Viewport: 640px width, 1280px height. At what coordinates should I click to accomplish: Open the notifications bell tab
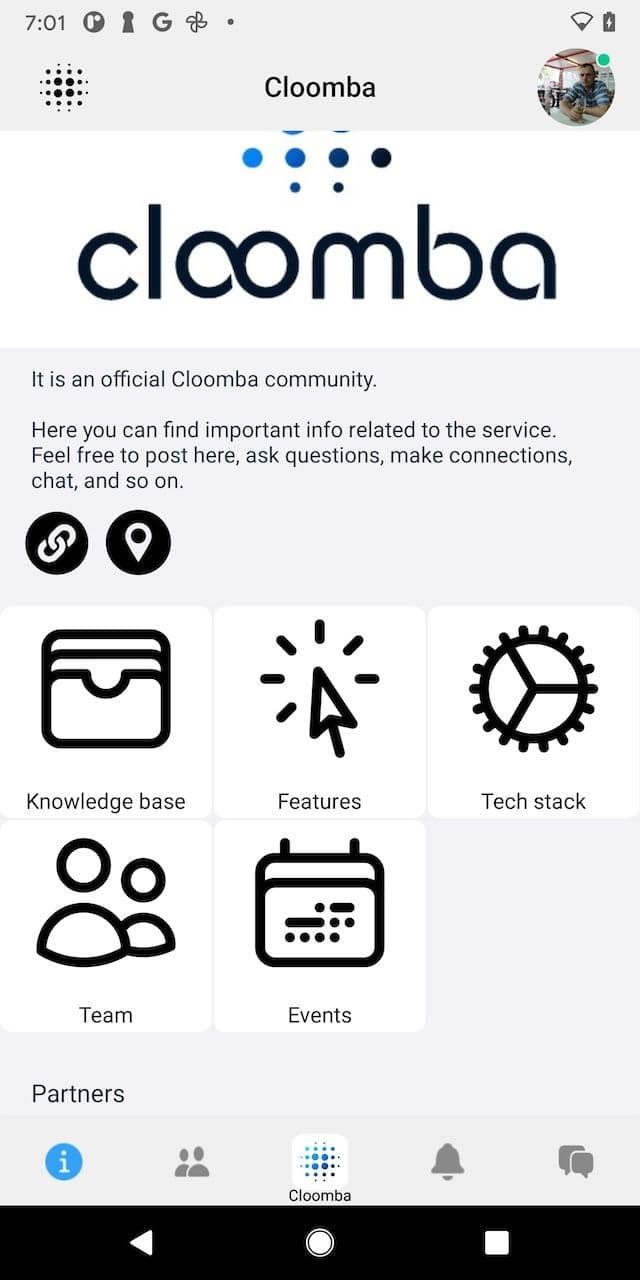448,1162
